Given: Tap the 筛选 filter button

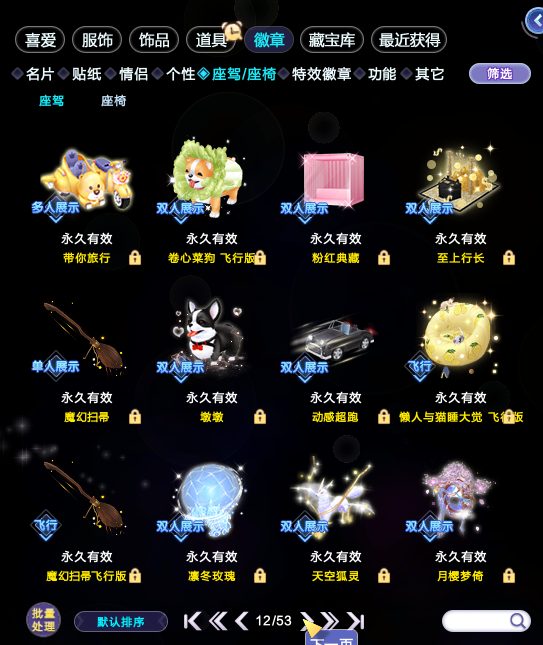Looking at the screenshot, I should (x=500, y=74).
